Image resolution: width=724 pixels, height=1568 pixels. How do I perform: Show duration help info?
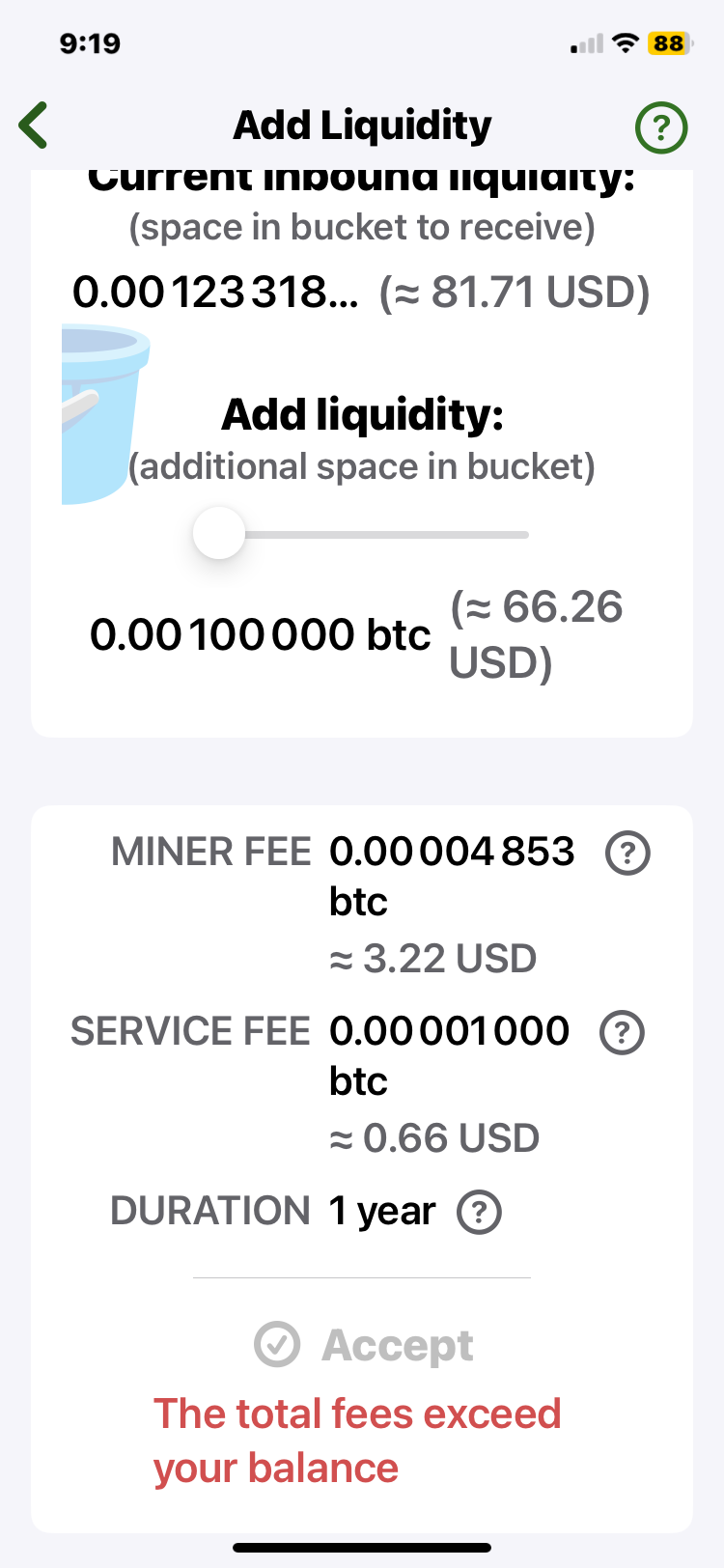pyautogui.click(x=479, y=1213)
